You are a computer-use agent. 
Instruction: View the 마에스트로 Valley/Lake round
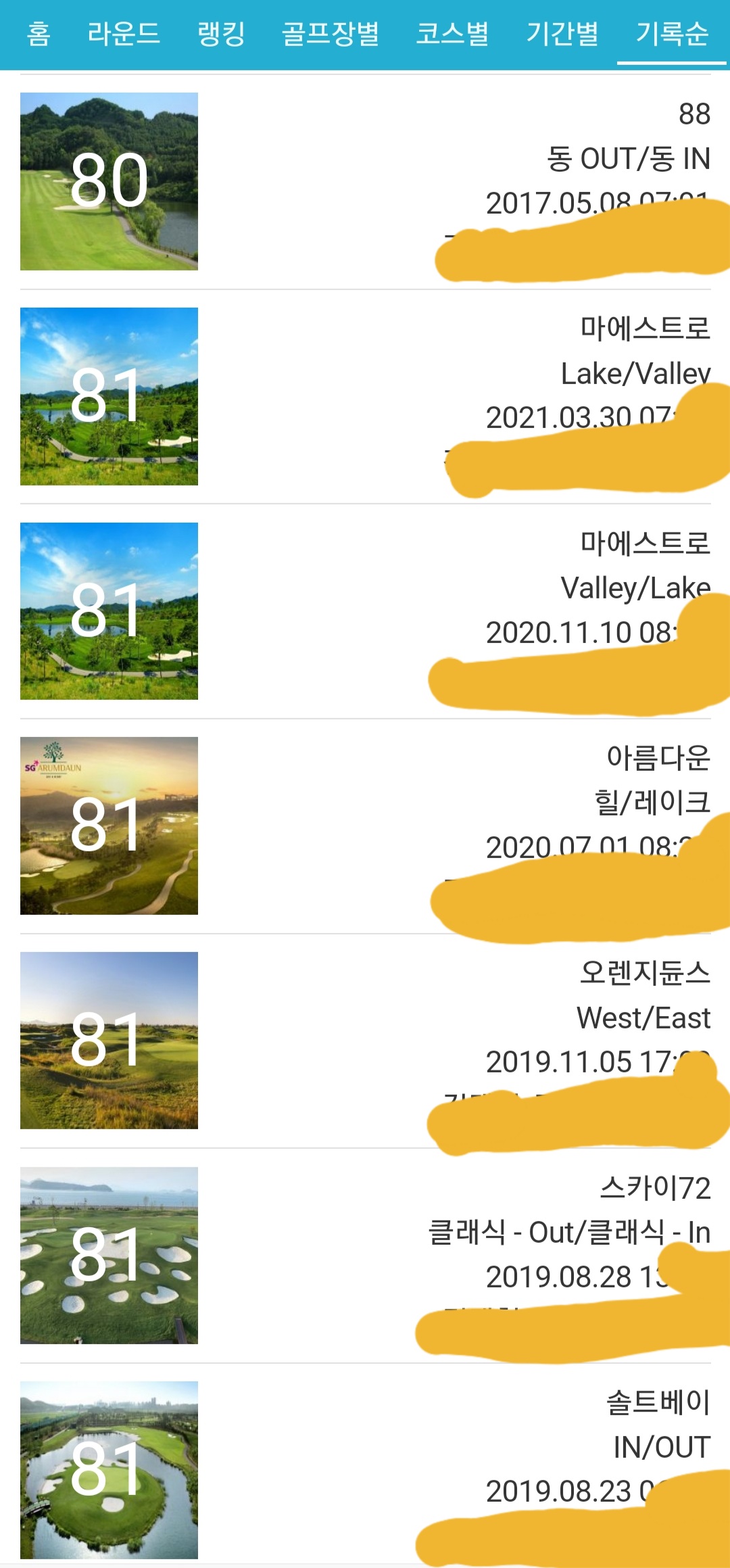(365, 611)
